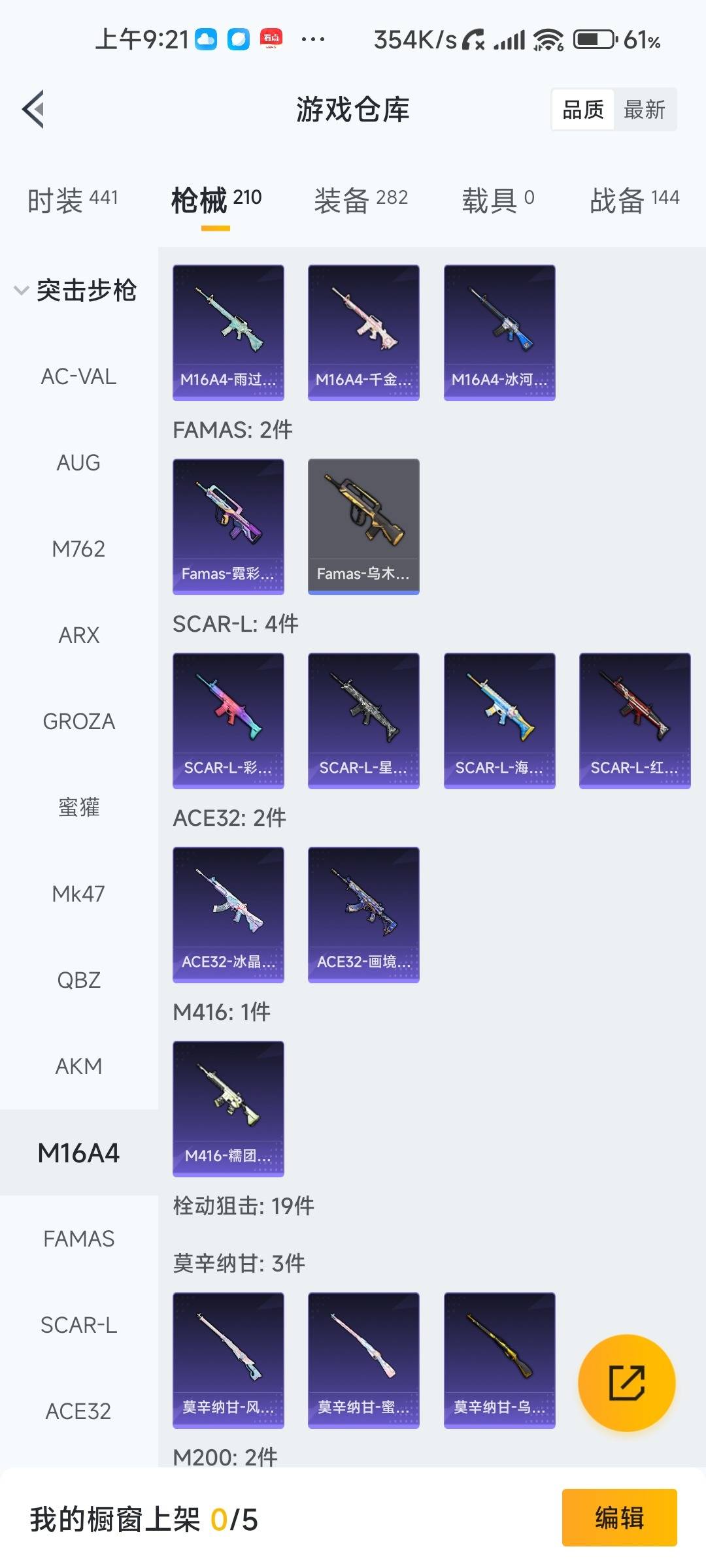Viewport: 706px width, 1568px height.
Task: Open the M16A4-雨过 skin tile
Action: coord(228,332)
